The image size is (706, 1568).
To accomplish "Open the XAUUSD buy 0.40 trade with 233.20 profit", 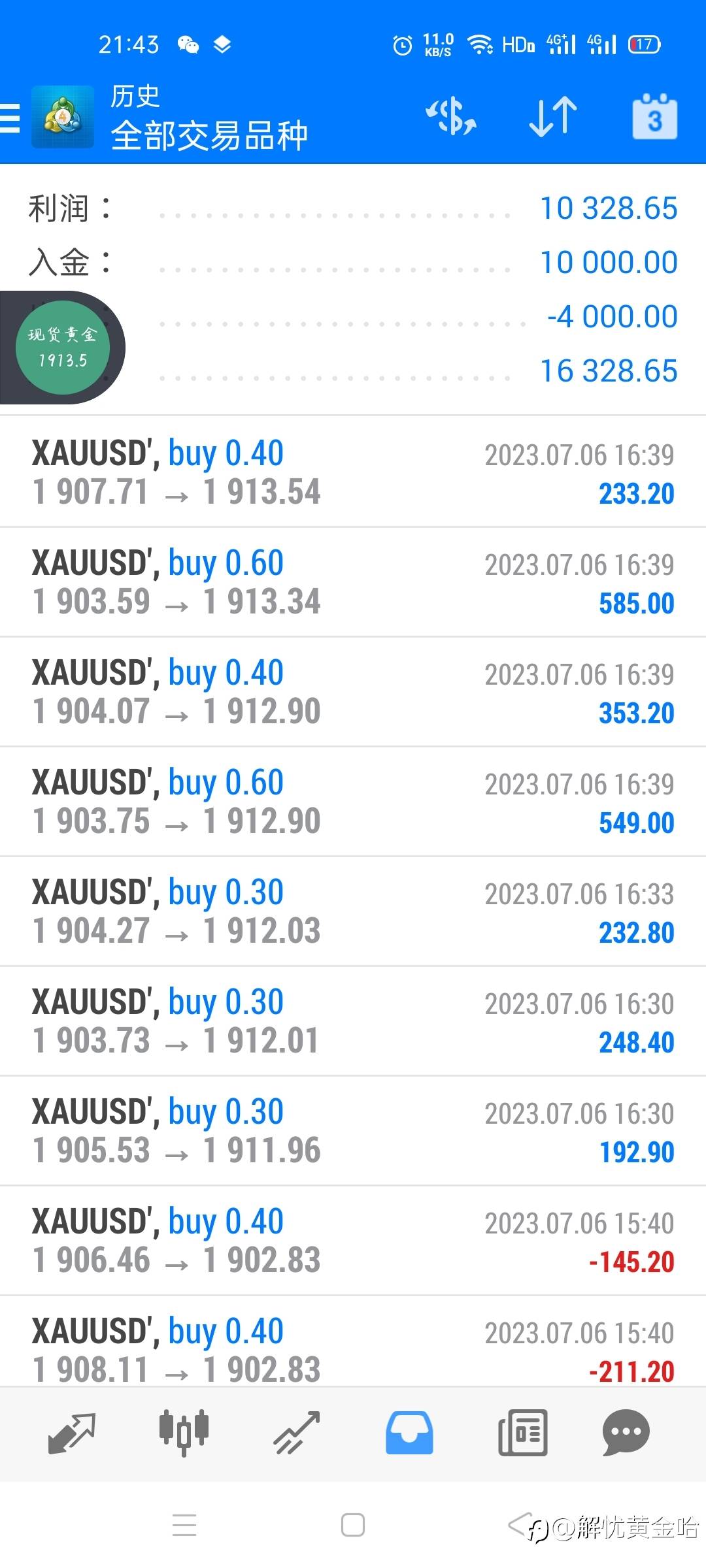I will [353, 472].
